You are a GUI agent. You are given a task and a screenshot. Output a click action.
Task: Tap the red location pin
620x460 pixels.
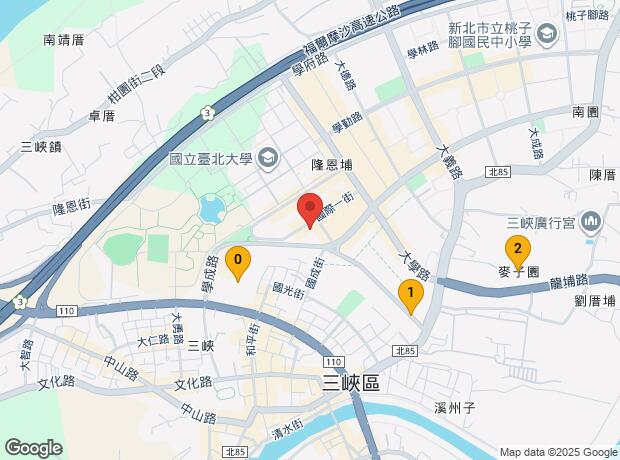coord(310,210)
